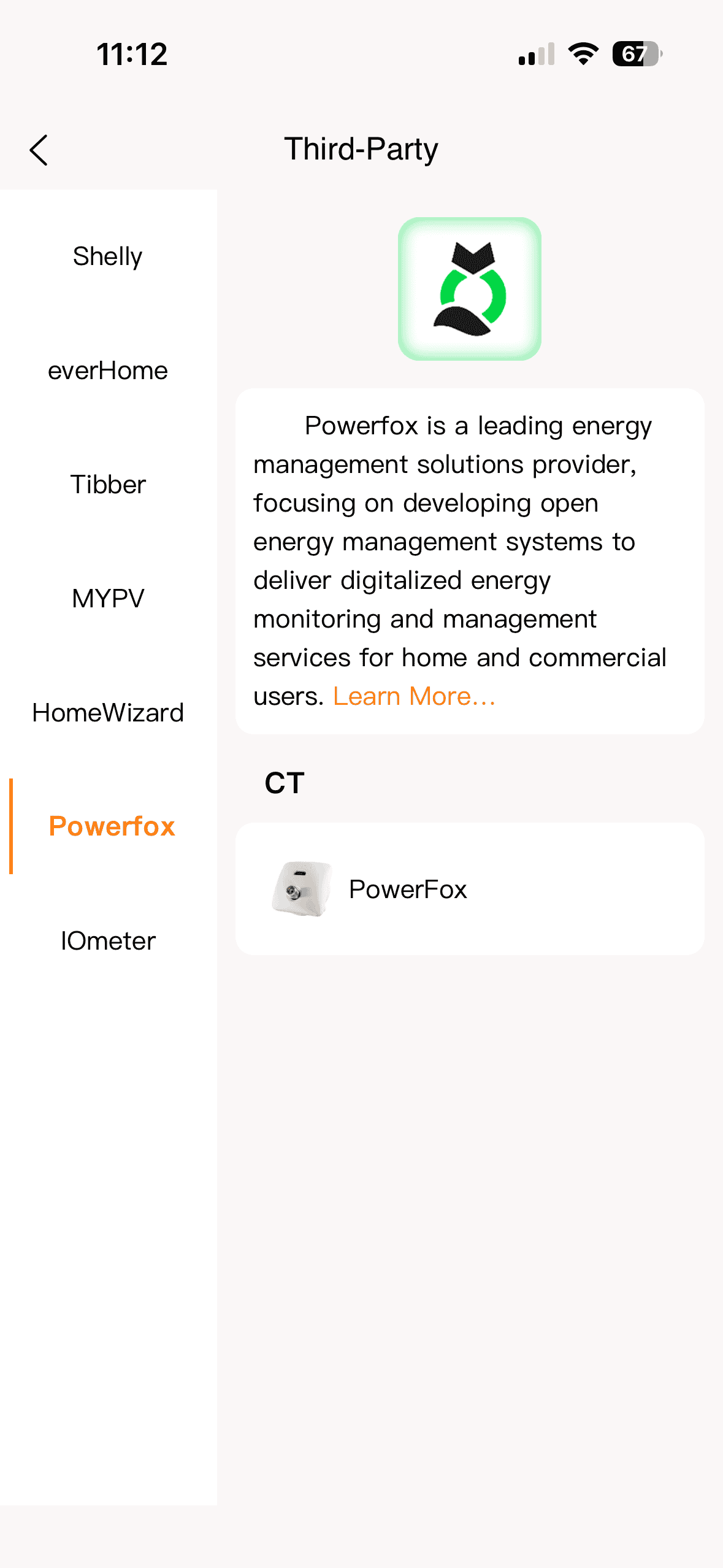Image resolution: width=723 pixels, height=1568 pixels.
Task: Go back from Third-Party screen
Action: coord(39,150)
